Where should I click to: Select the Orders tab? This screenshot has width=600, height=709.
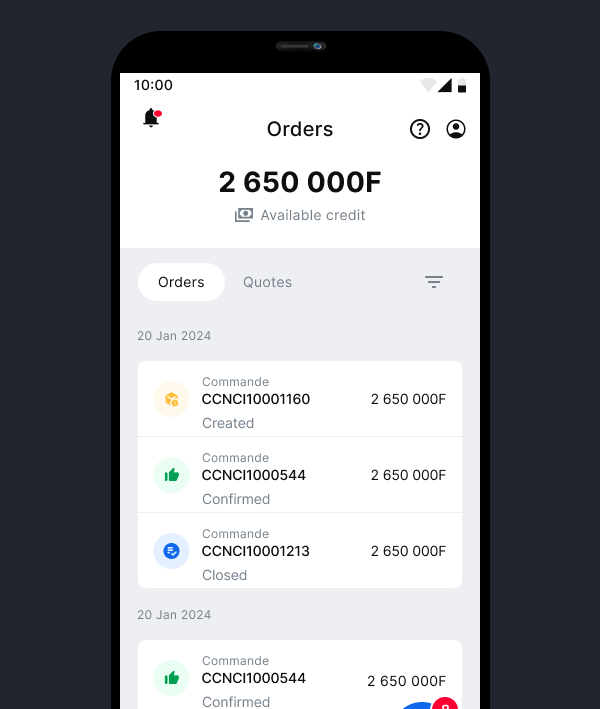click(181, 282)
